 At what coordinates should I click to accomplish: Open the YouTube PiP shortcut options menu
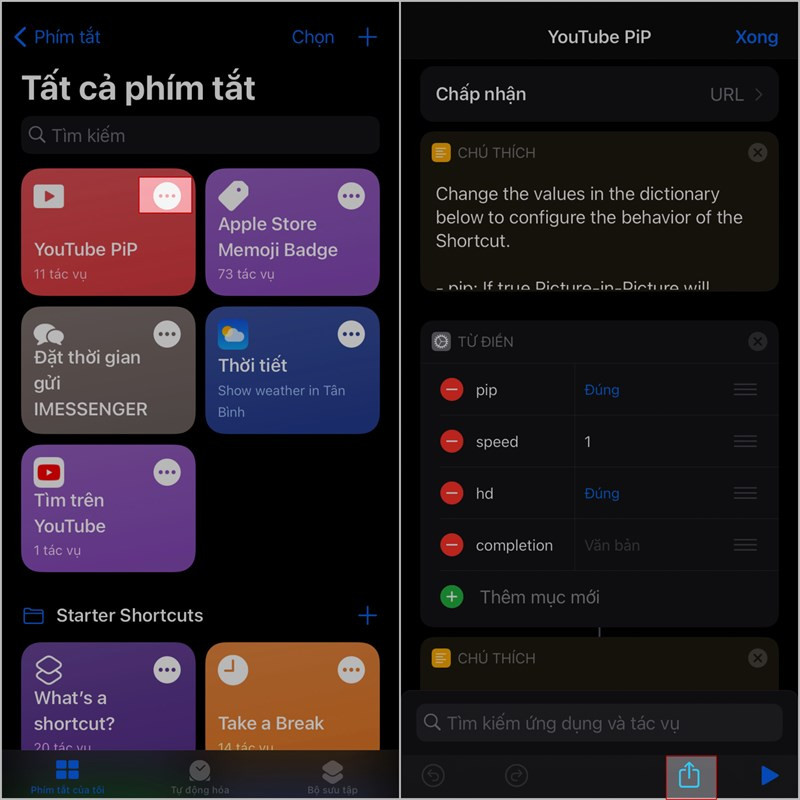point(167,196)
